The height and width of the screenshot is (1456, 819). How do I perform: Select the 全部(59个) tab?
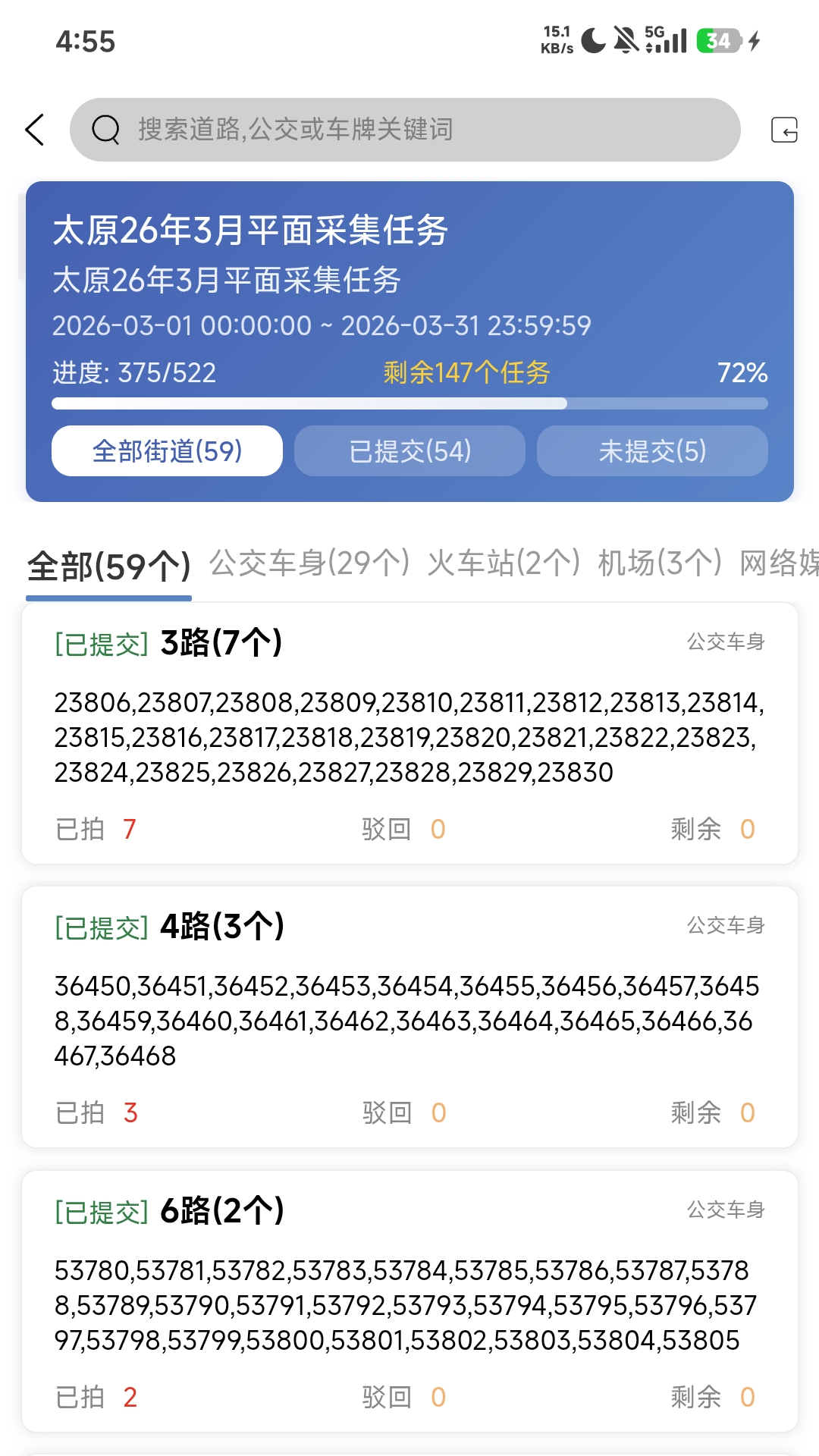click(107, 564)
